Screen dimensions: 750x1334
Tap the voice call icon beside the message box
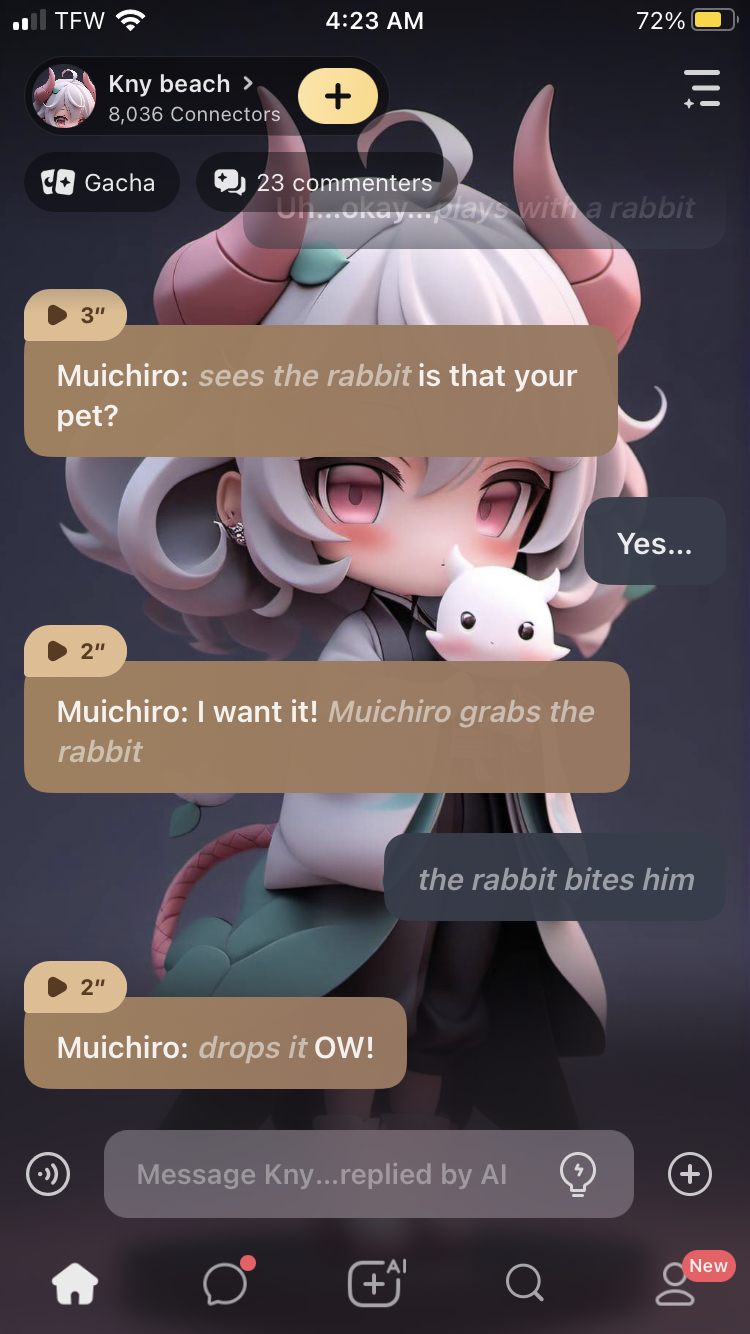tap(48, 1174)
